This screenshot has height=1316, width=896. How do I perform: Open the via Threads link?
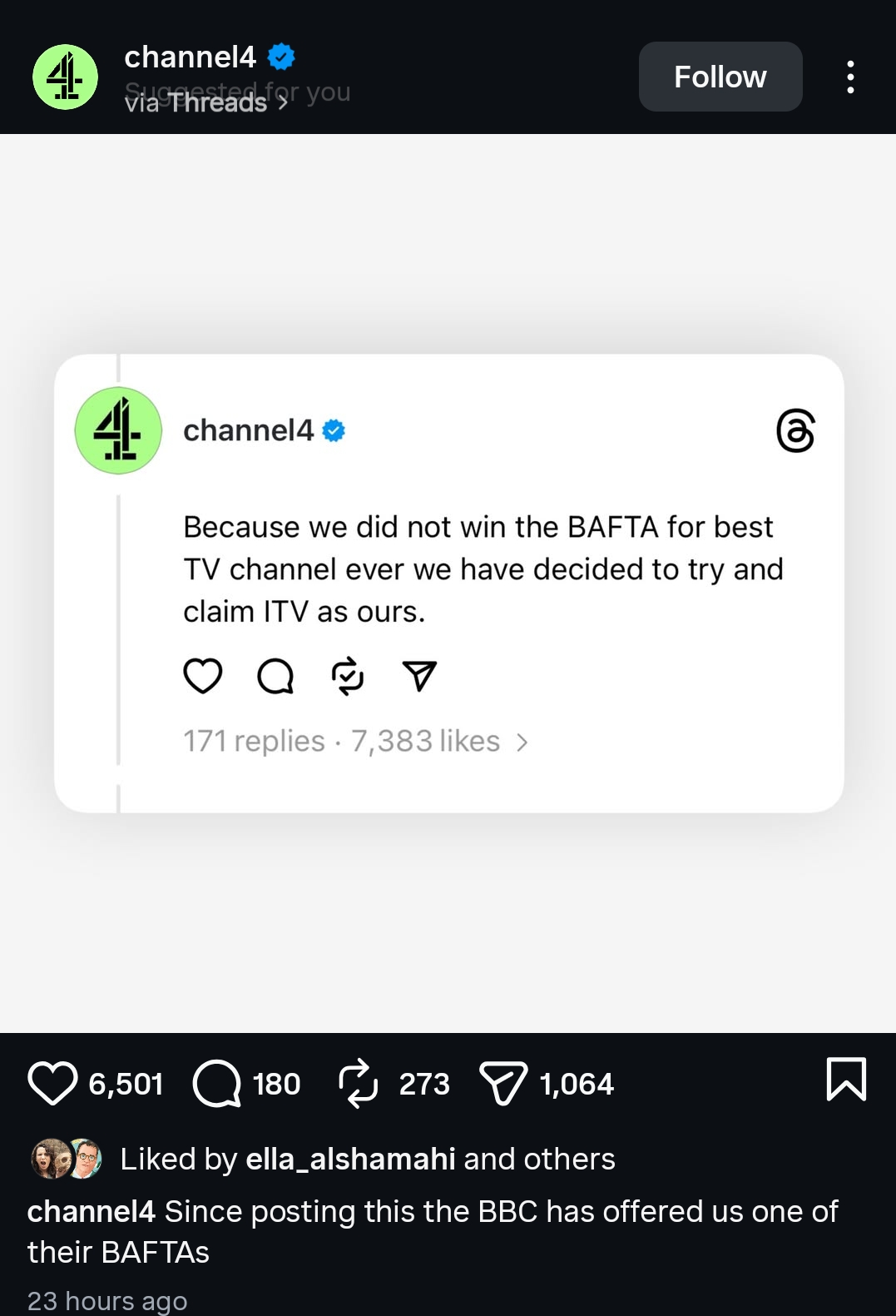tap(205, 102)
